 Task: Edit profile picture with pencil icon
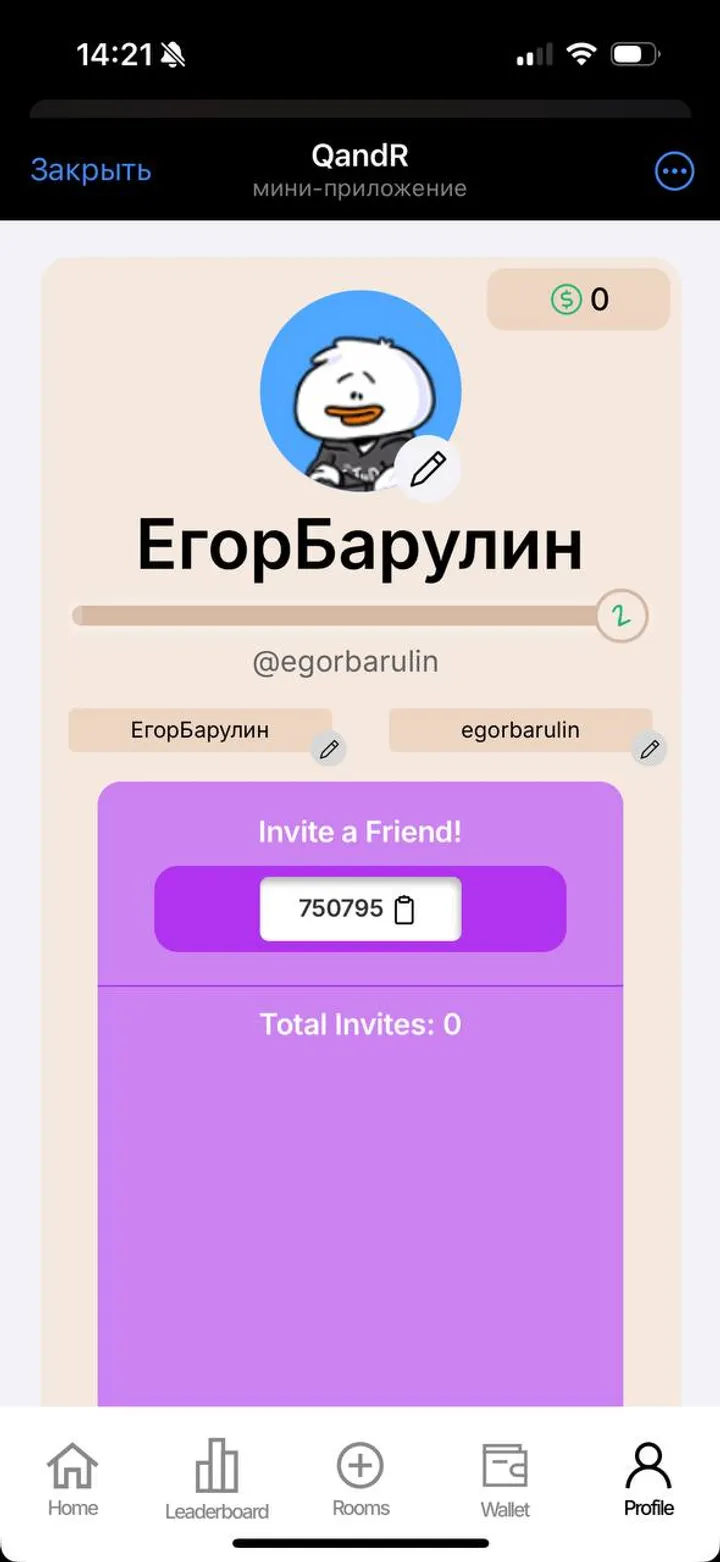point(427,466)
